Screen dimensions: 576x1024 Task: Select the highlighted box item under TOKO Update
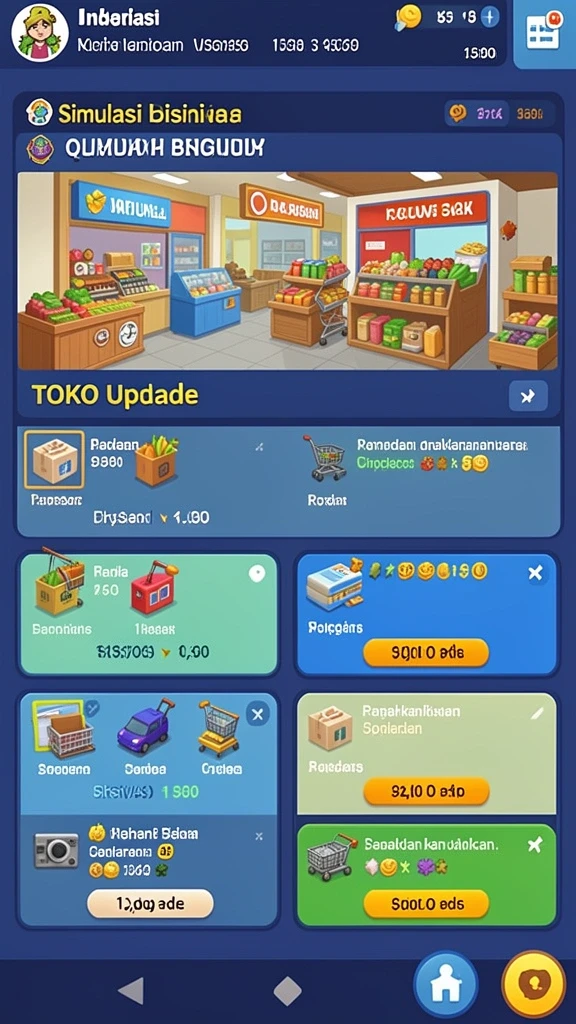click(54, 460)
